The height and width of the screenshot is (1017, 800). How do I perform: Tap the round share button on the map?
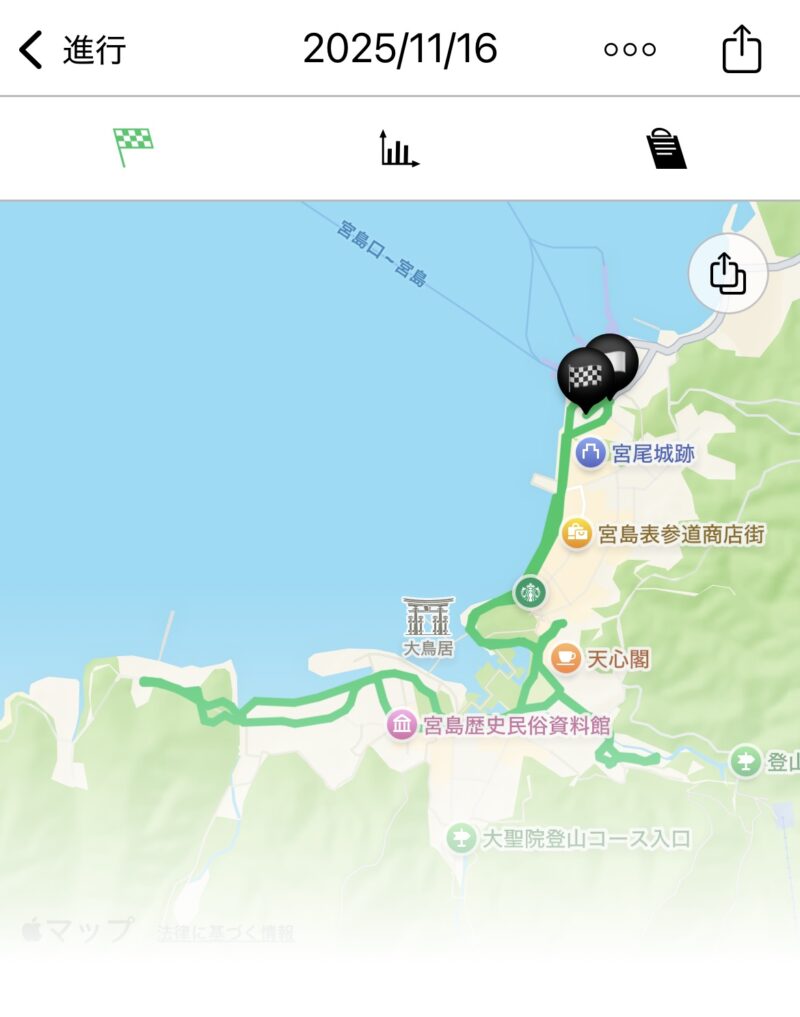(x=727, y=273)
